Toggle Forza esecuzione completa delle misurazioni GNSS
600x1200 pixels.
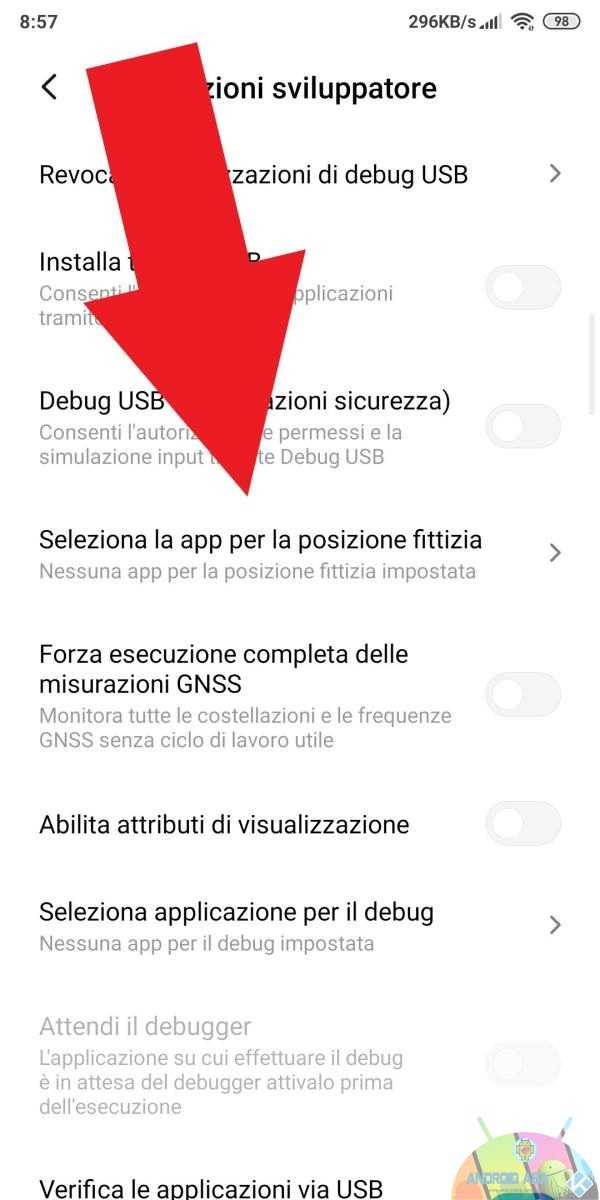point(523,694)
